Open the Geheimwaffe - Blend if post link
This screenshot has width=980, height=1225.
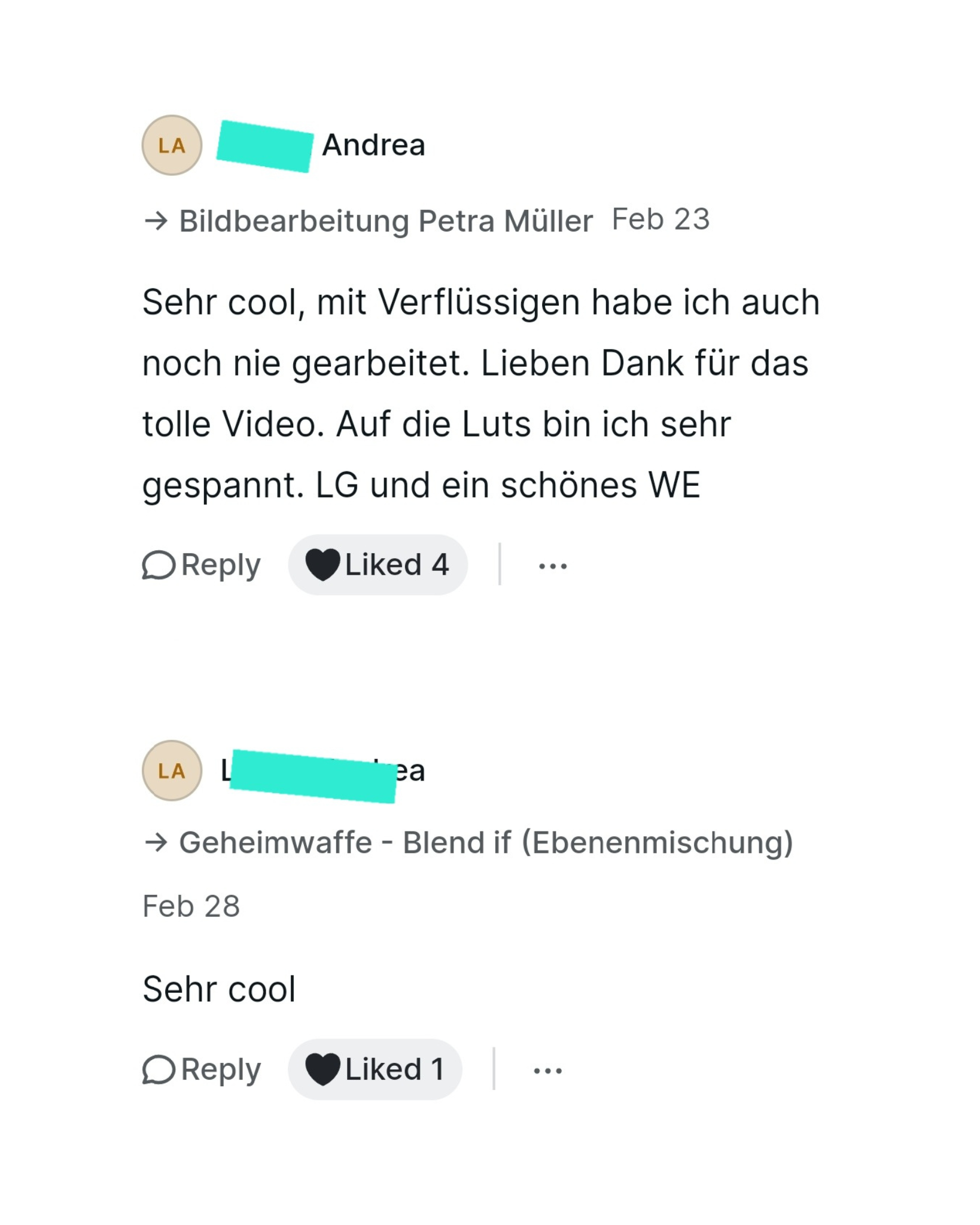click(x=486, y=843)
